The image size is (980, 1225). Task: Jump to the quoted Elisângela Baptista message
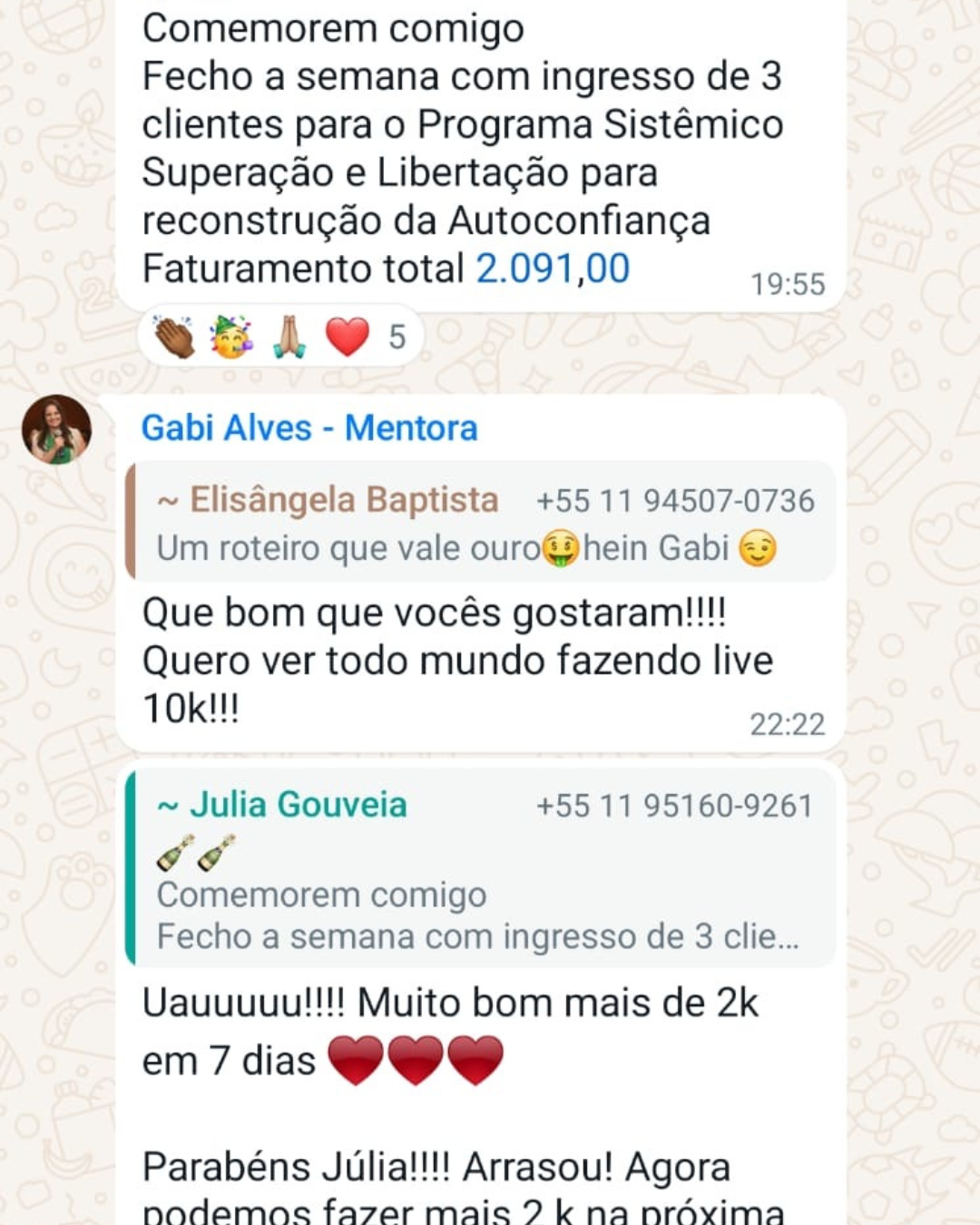pos(481,523)
